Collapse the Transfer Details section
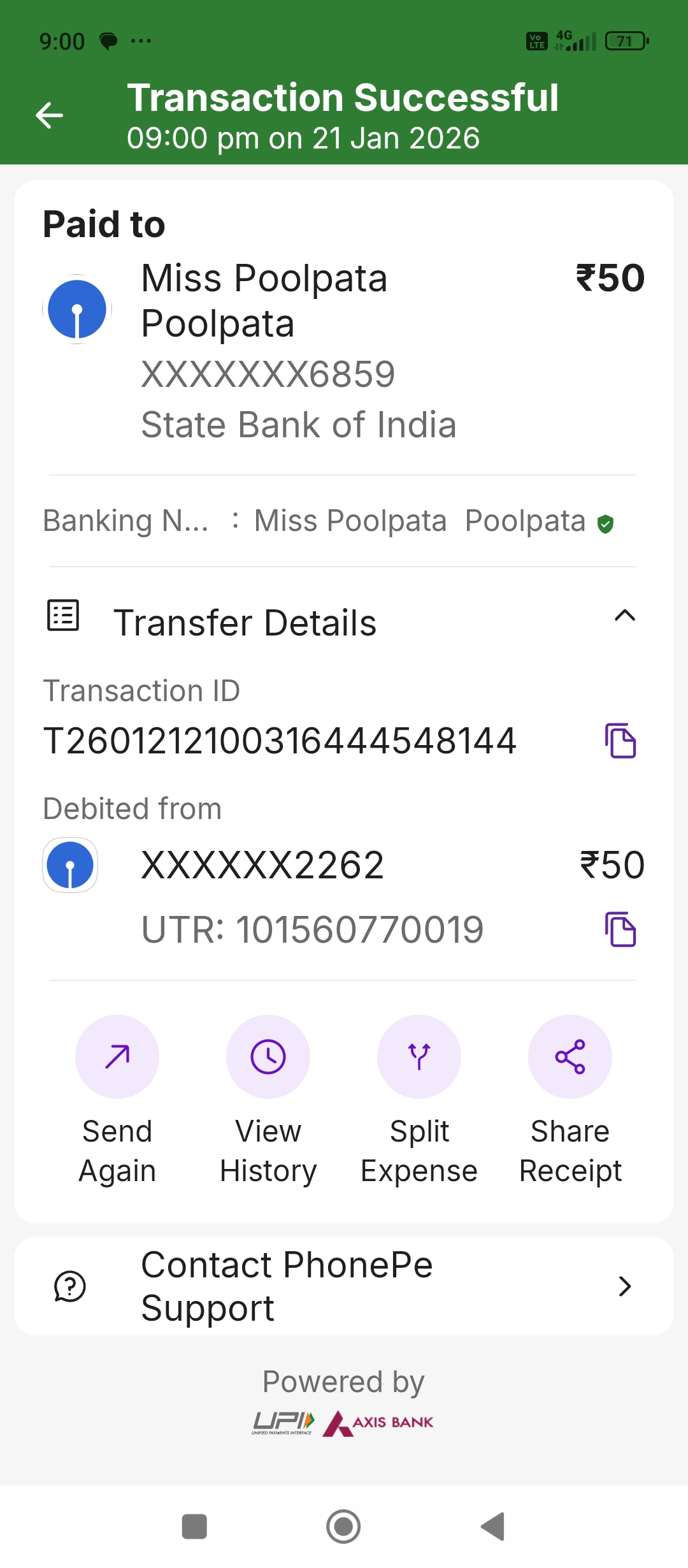This screenshot has width=688, height=1568. point(624,616)
